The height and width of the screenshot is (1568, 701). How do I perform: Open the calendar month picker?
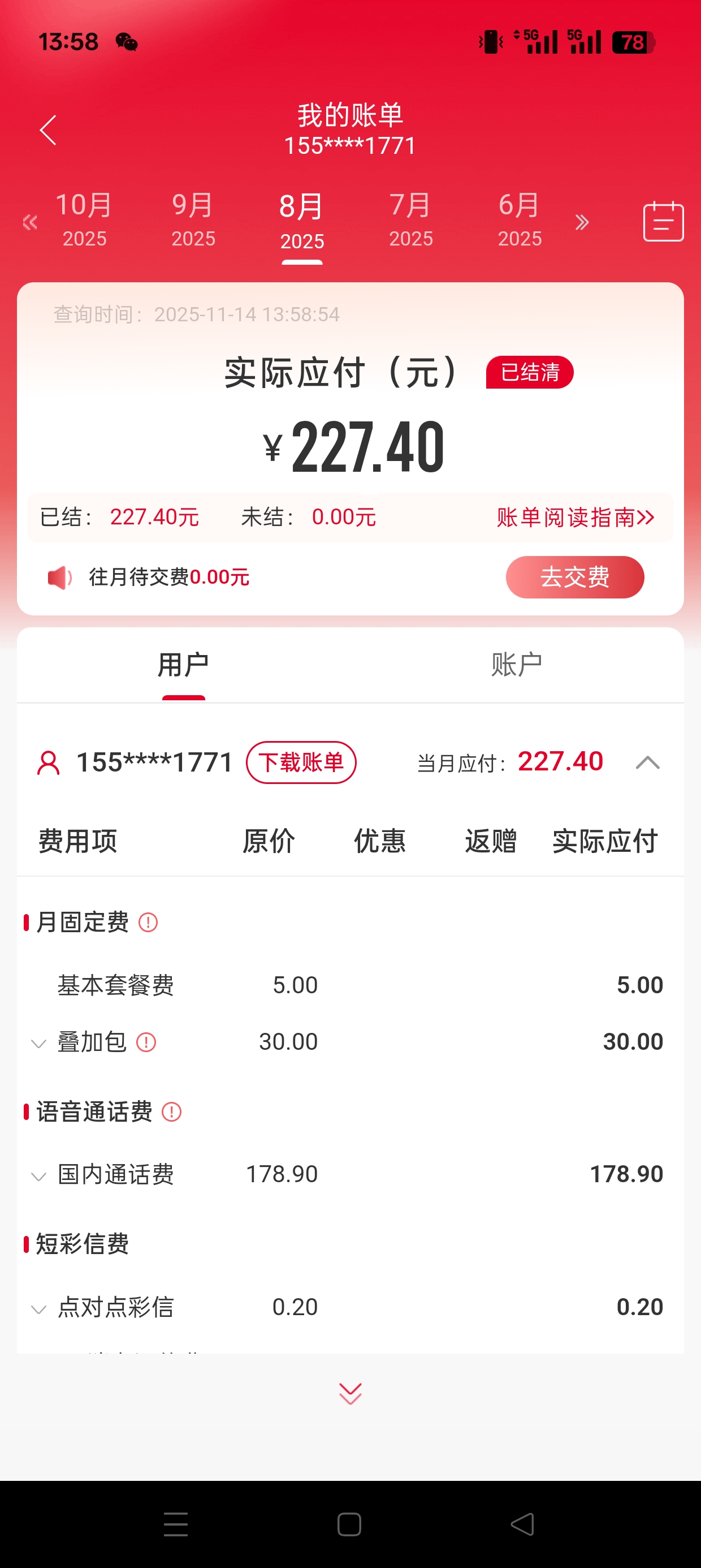pyautogui.click(x=663, y=222)
